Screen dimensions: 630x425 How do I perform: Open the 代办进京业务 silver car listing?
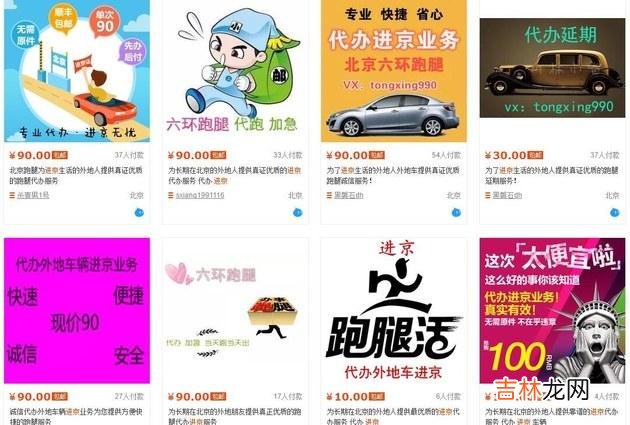(x=394, y=70)
